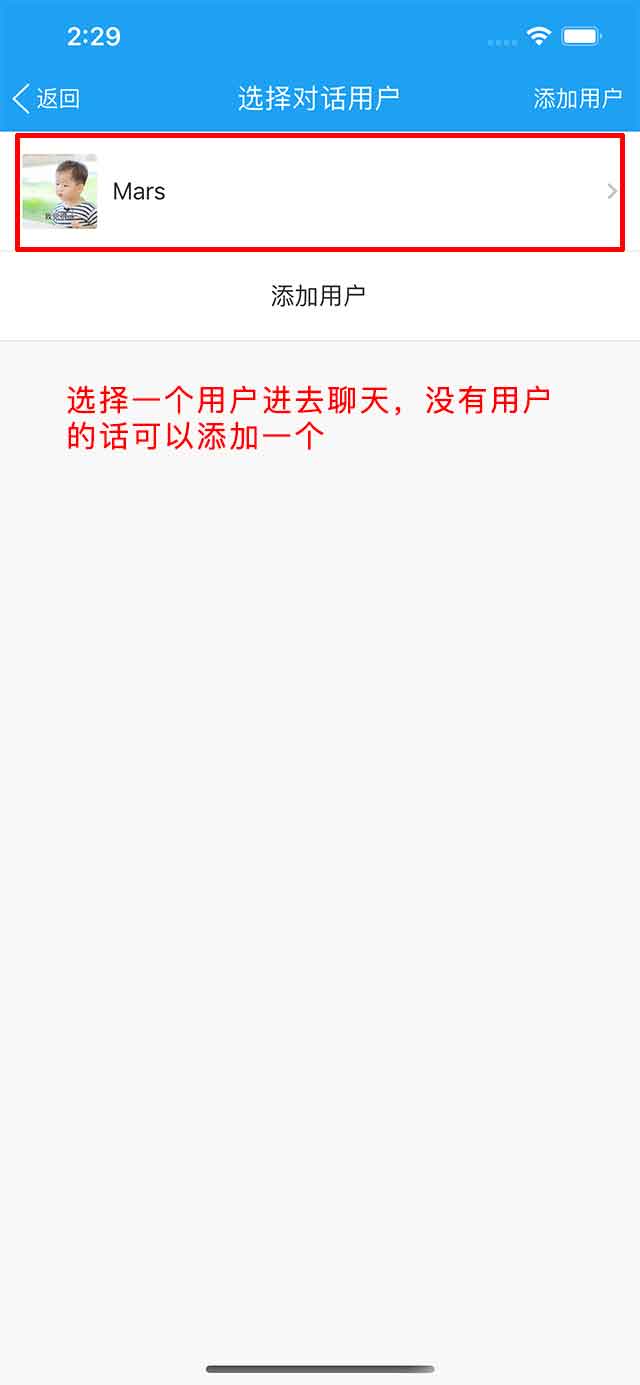Tap the 添加用户 button below Mars
Viewport: 640px width, 1385px height.
tap(318, 296)
